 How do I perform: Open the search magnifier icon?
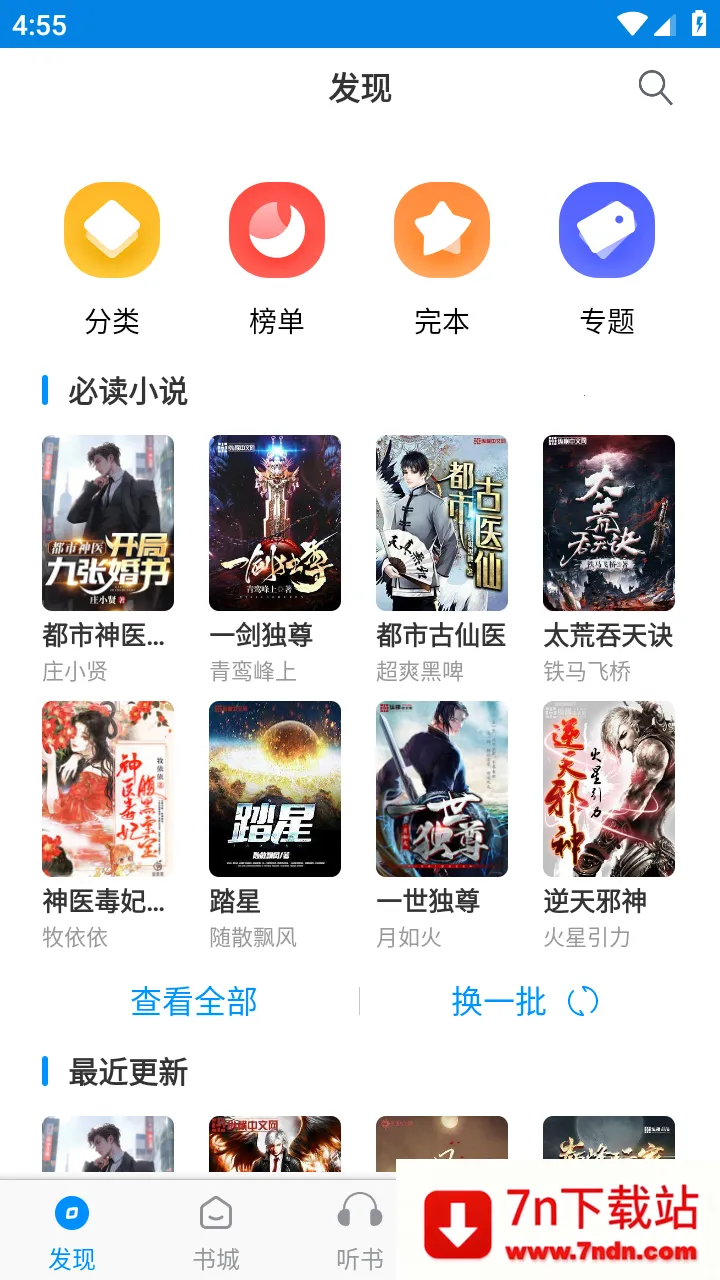click(655, 88)
